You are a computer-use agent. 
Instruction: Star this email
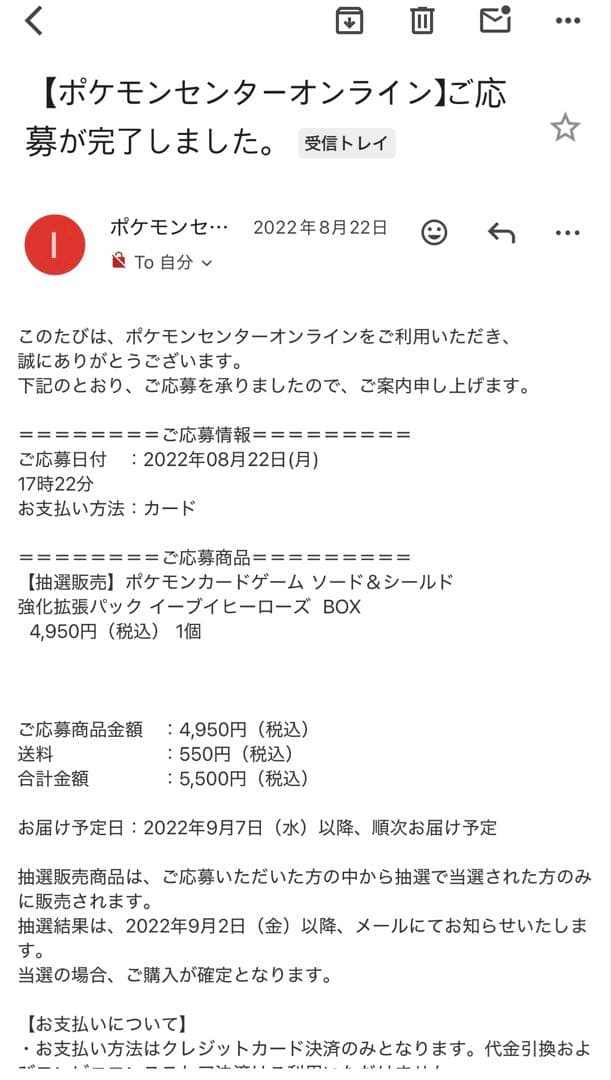pos(565,128)
